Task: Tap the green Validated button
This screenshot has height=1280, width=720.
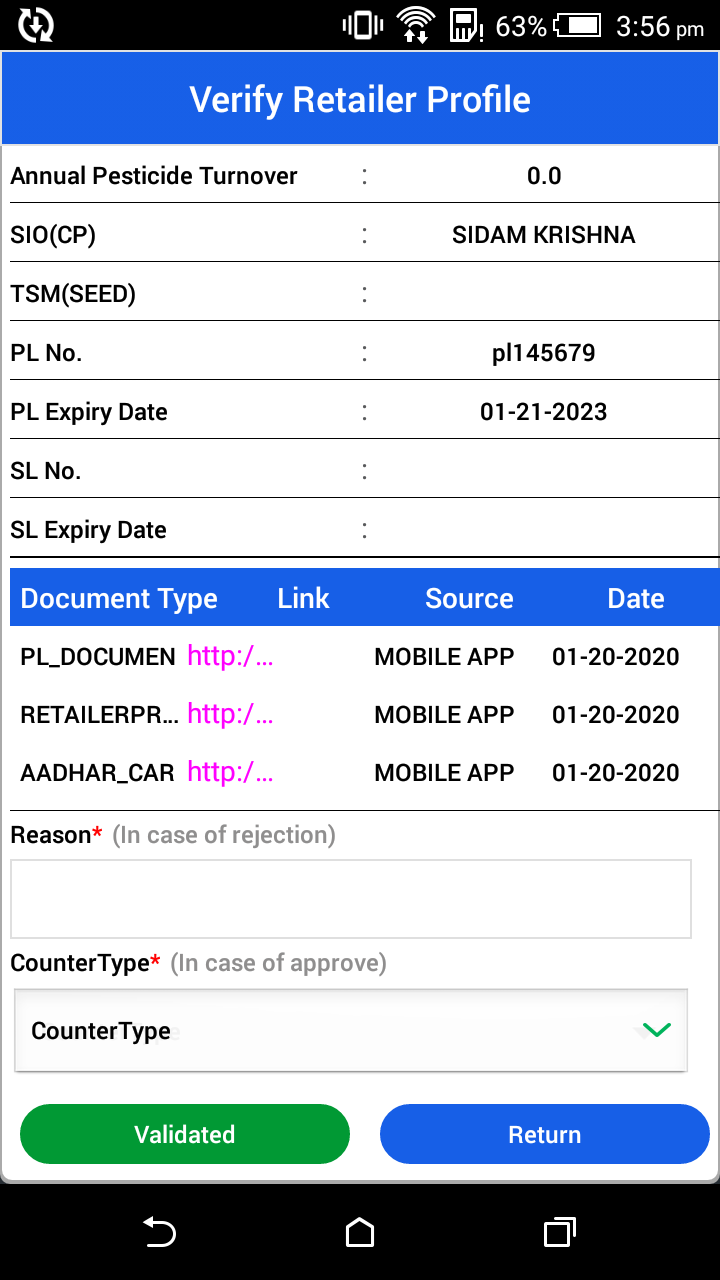Action: coord(185,1134)
